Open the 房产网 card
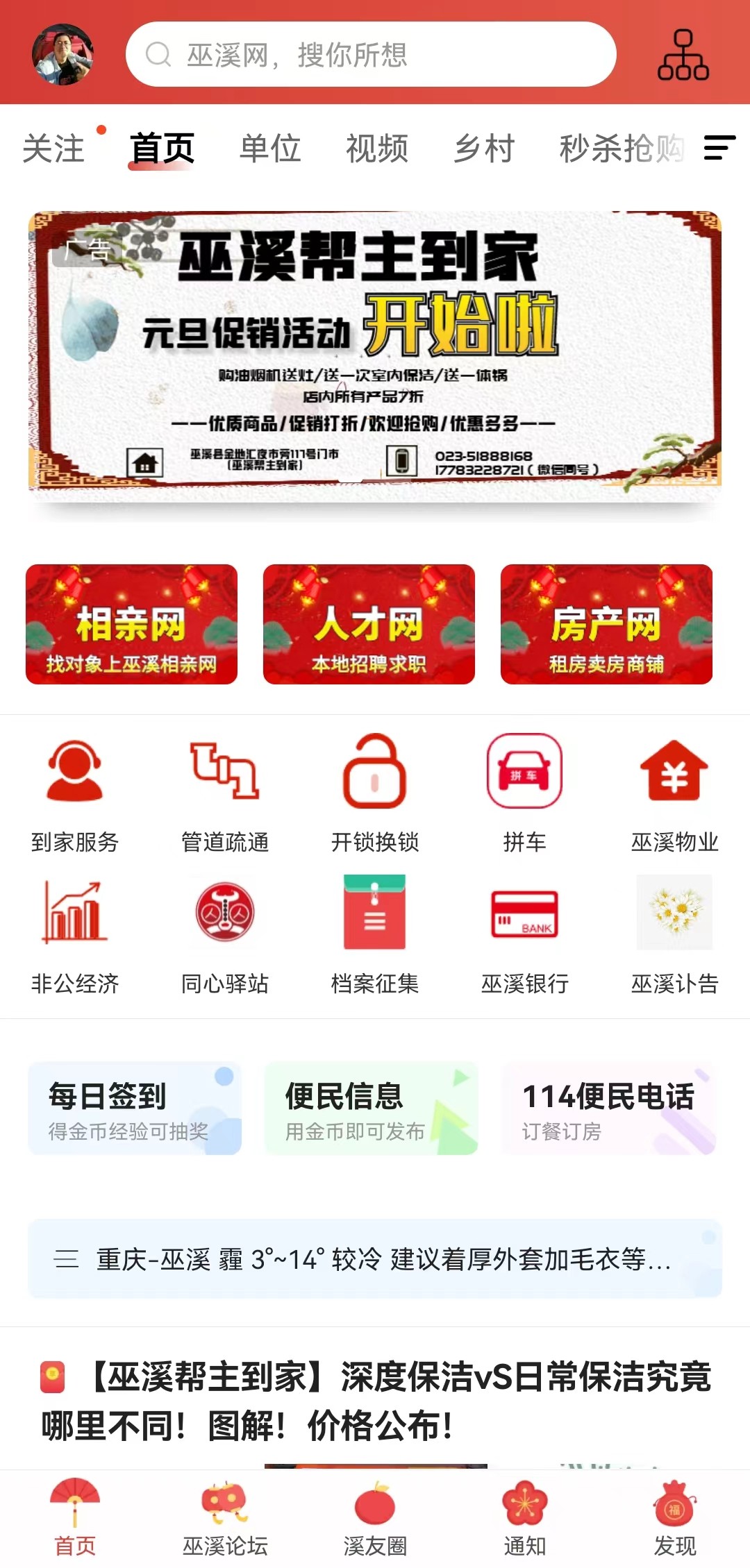The height and width of the screenshot is (1568, 750). tap(606, 624)
